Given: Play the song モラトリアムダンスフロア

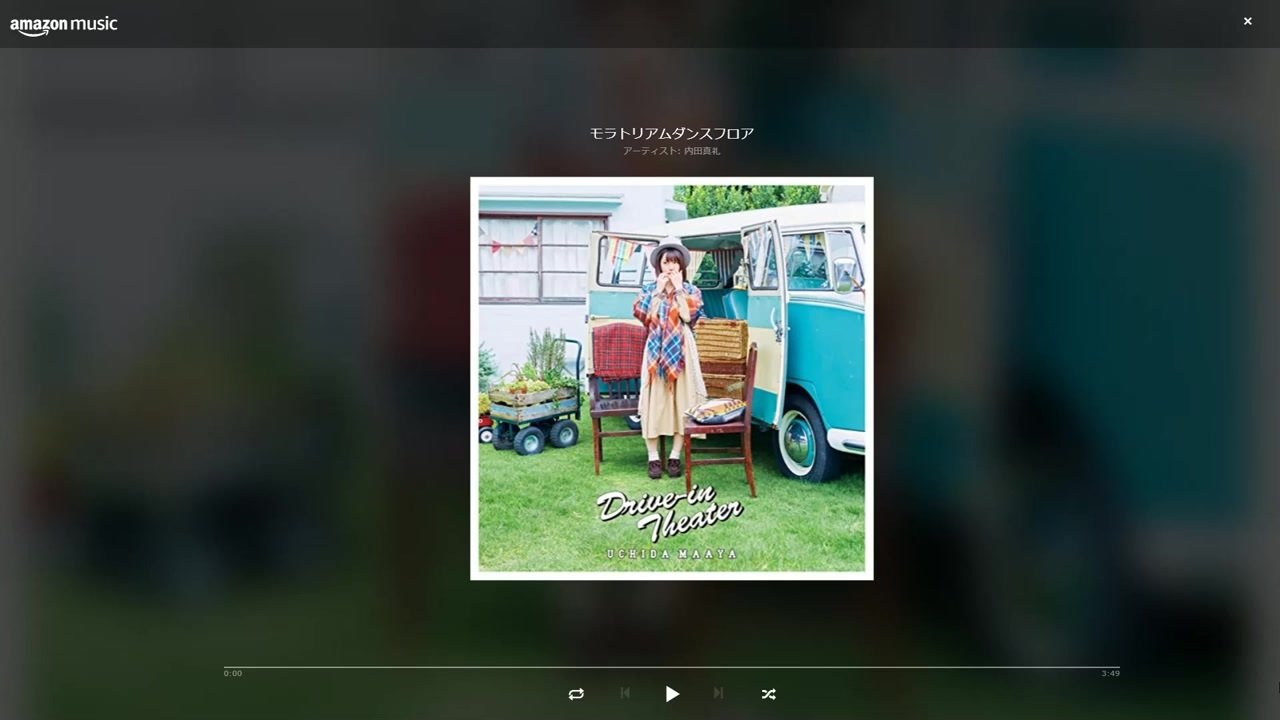Looking at the screenshot, I should tap(672, 694).
